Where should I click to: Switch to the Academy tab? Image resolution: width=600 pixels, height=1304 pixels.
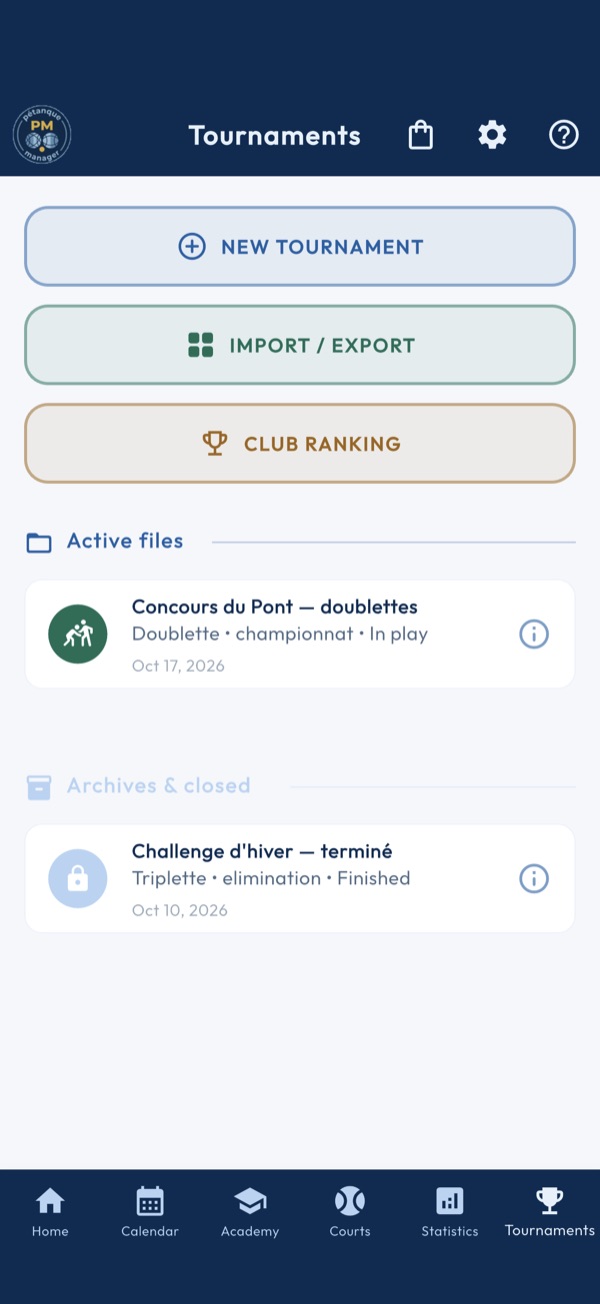(x=250, y=1212)
